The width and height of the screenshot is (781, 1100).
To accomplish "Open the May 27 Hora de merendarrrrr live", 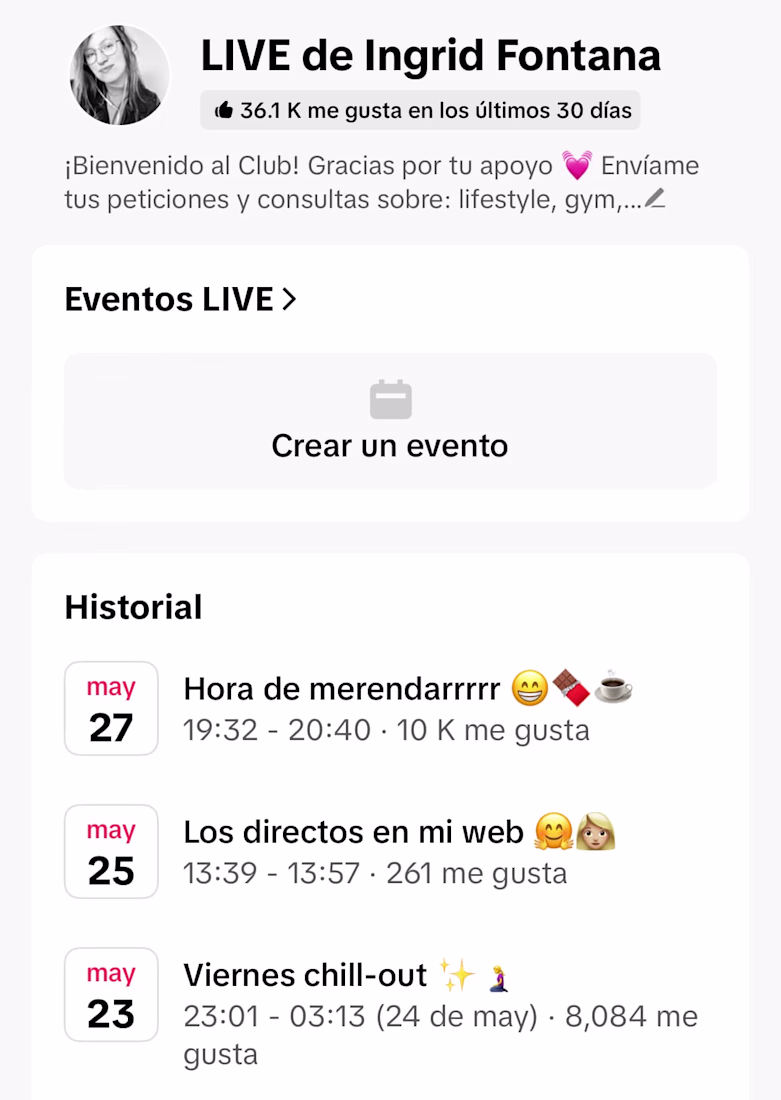I will [x=390, y=708].
